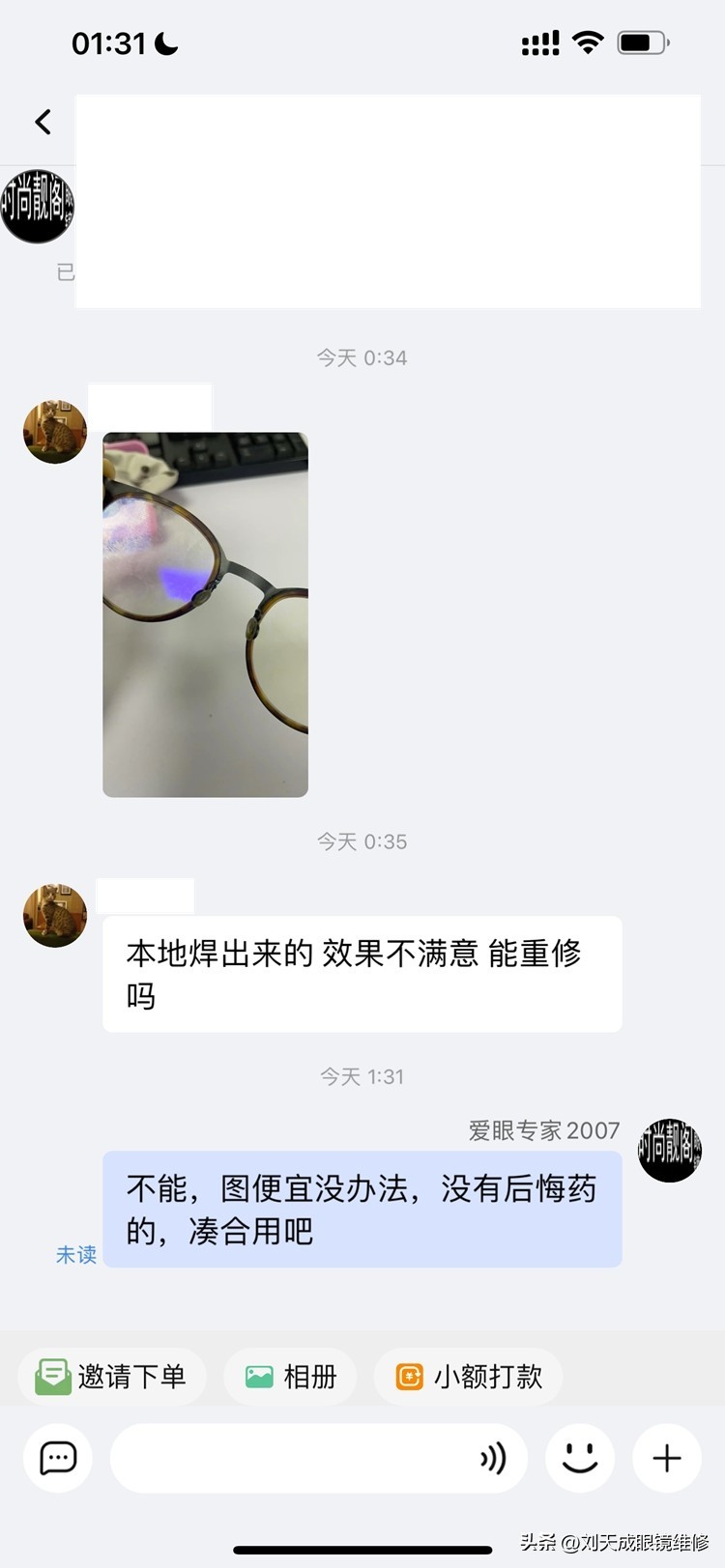Screen dimensions: 725x1568
Task: Open the quick replies bubble icon
Action: click(x=58, y=1458)
